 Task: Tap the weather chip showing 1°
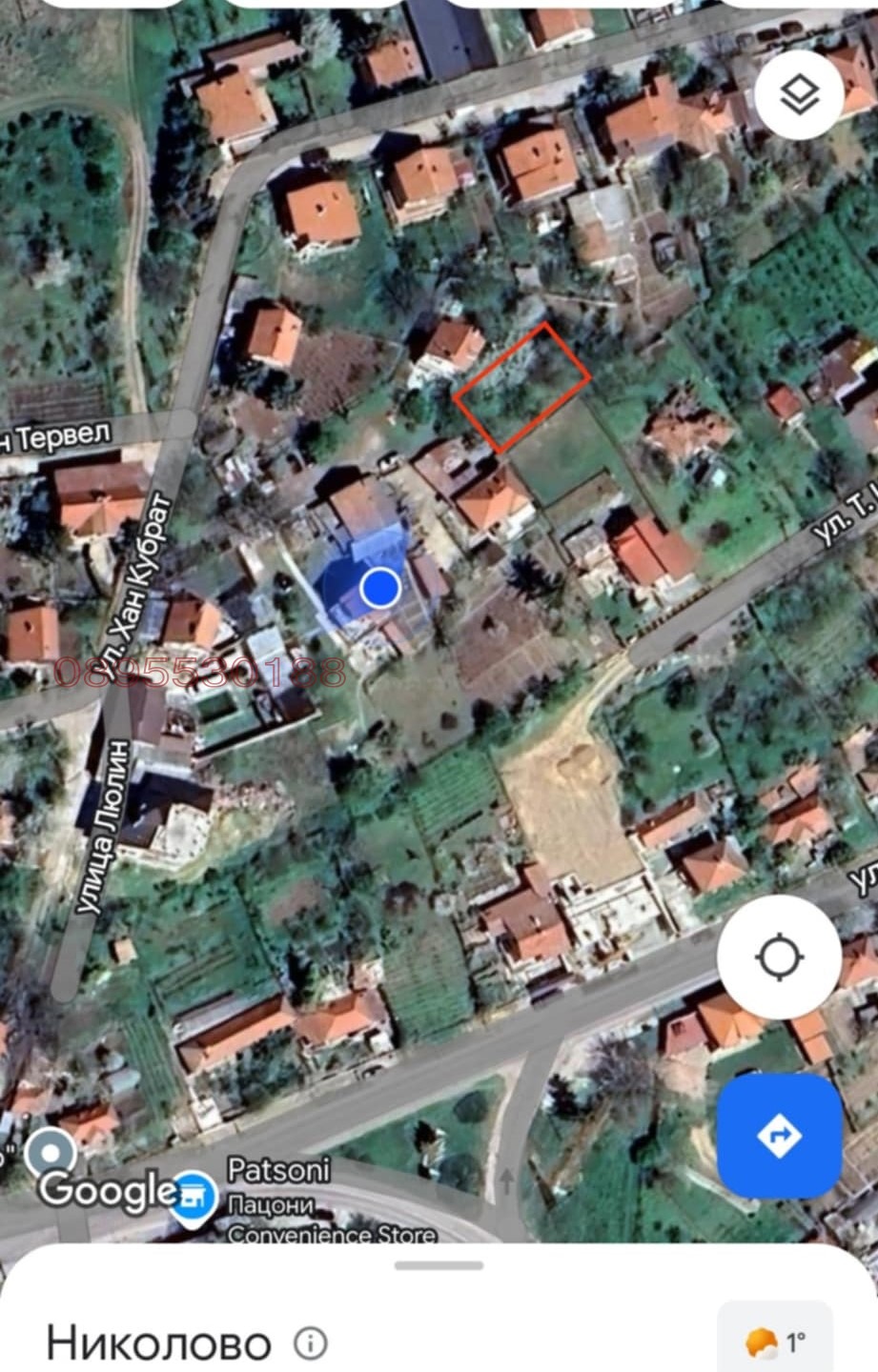click(775, 1343)
